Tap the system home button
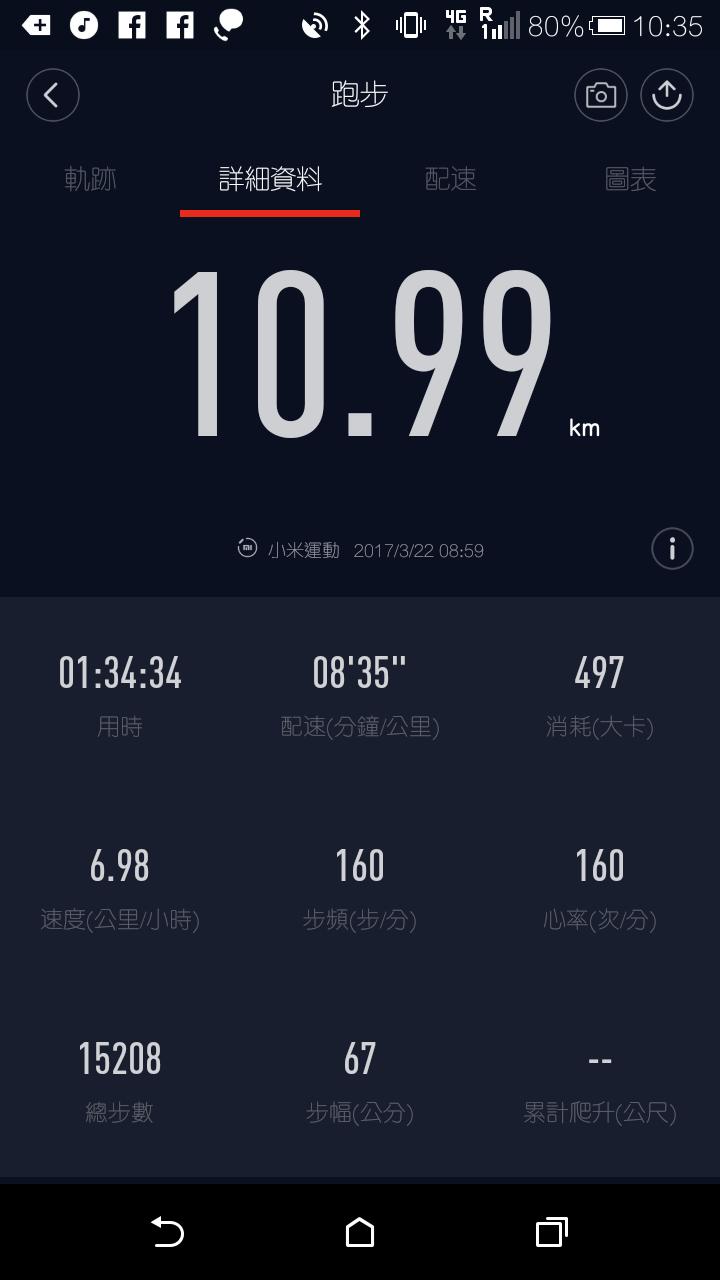Image resolution: width=720 pixels, height=1280 pixels. point(360,1232)
